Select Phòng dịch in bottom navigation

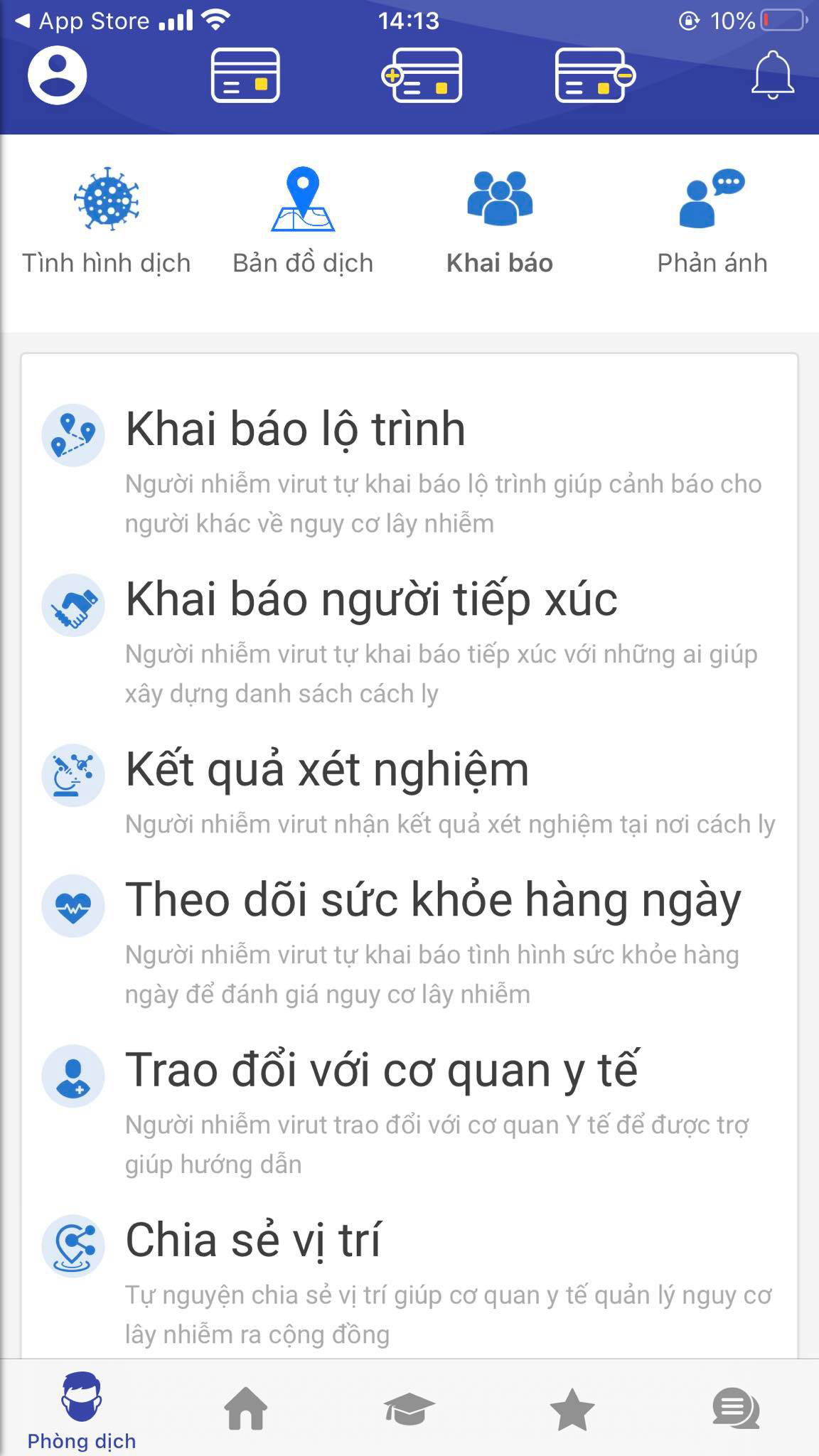click(x=82, y=1410)
